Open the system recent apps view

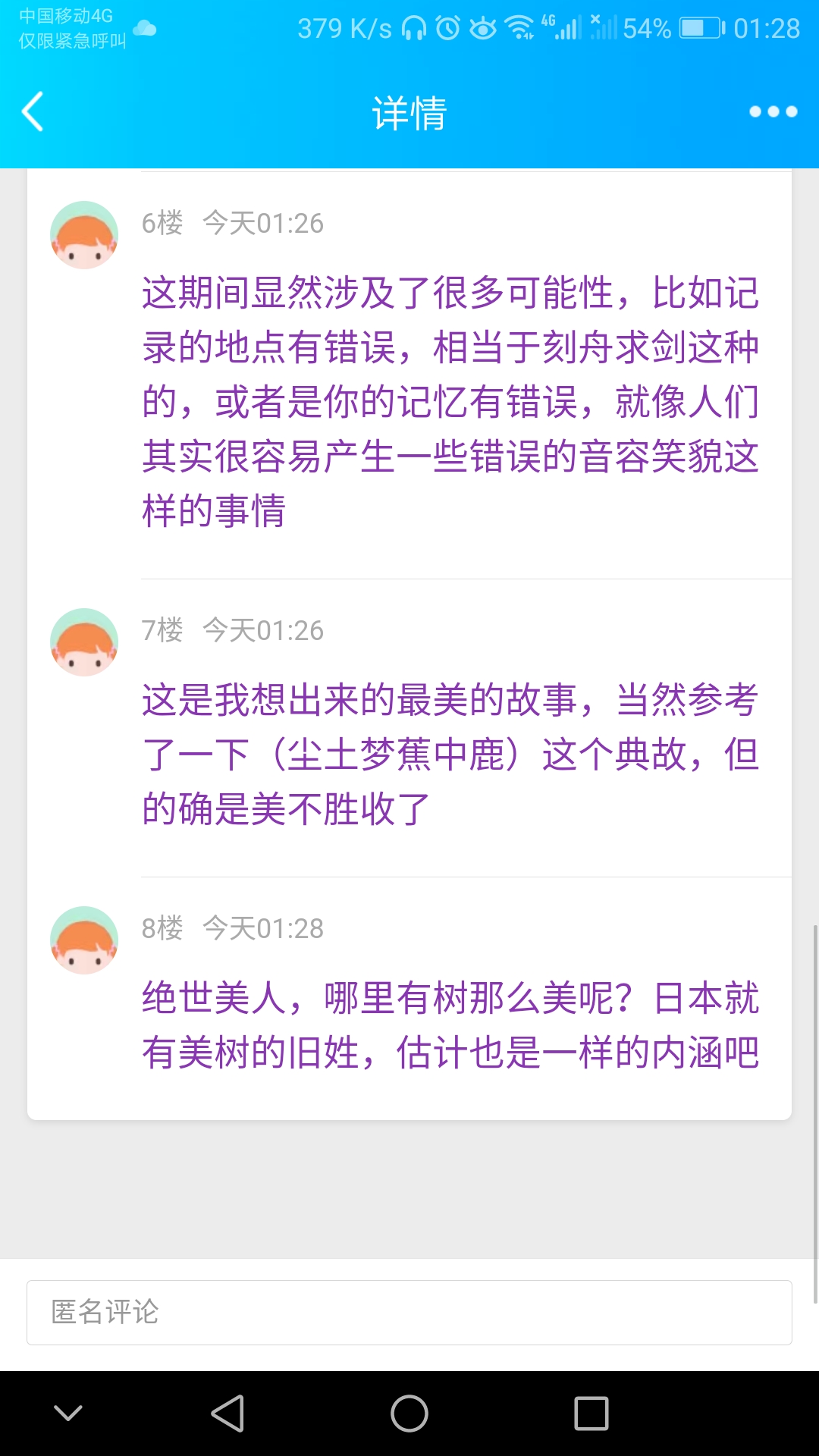click(x=591, y=1414)
